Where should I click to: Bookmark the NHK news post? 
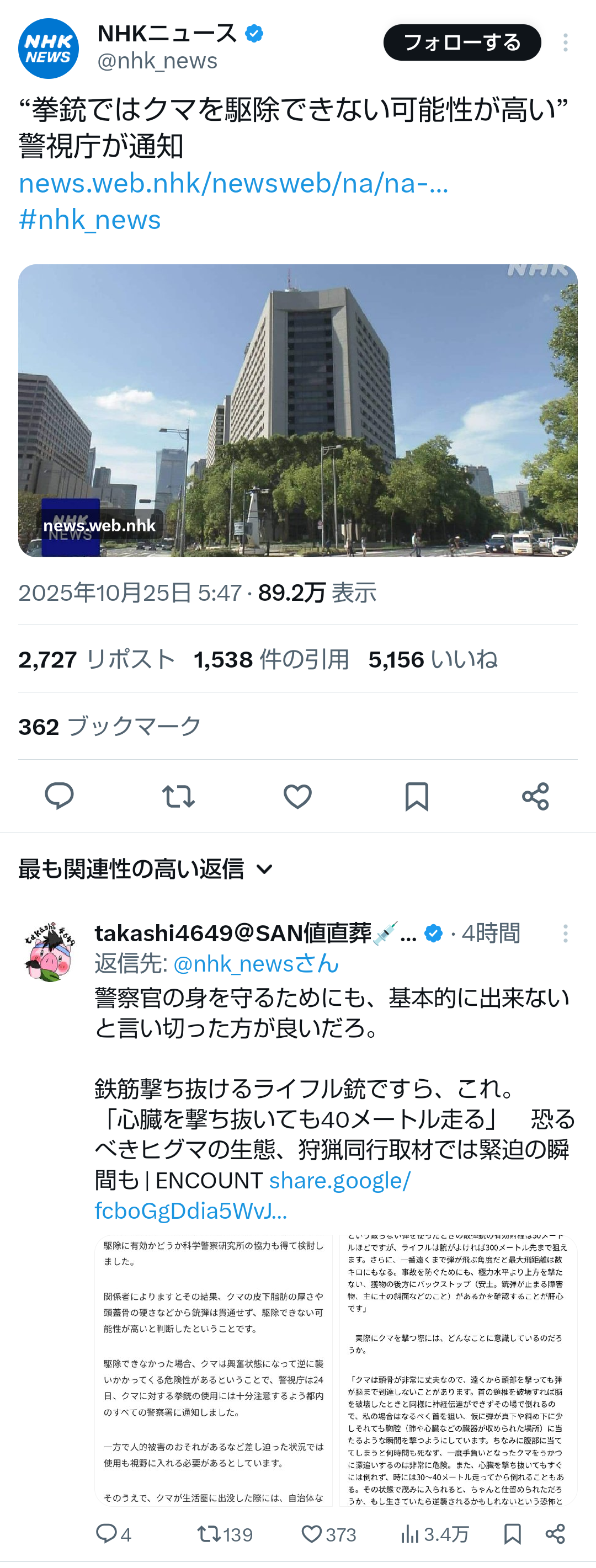pyautogui.click(x=417, y=796)
